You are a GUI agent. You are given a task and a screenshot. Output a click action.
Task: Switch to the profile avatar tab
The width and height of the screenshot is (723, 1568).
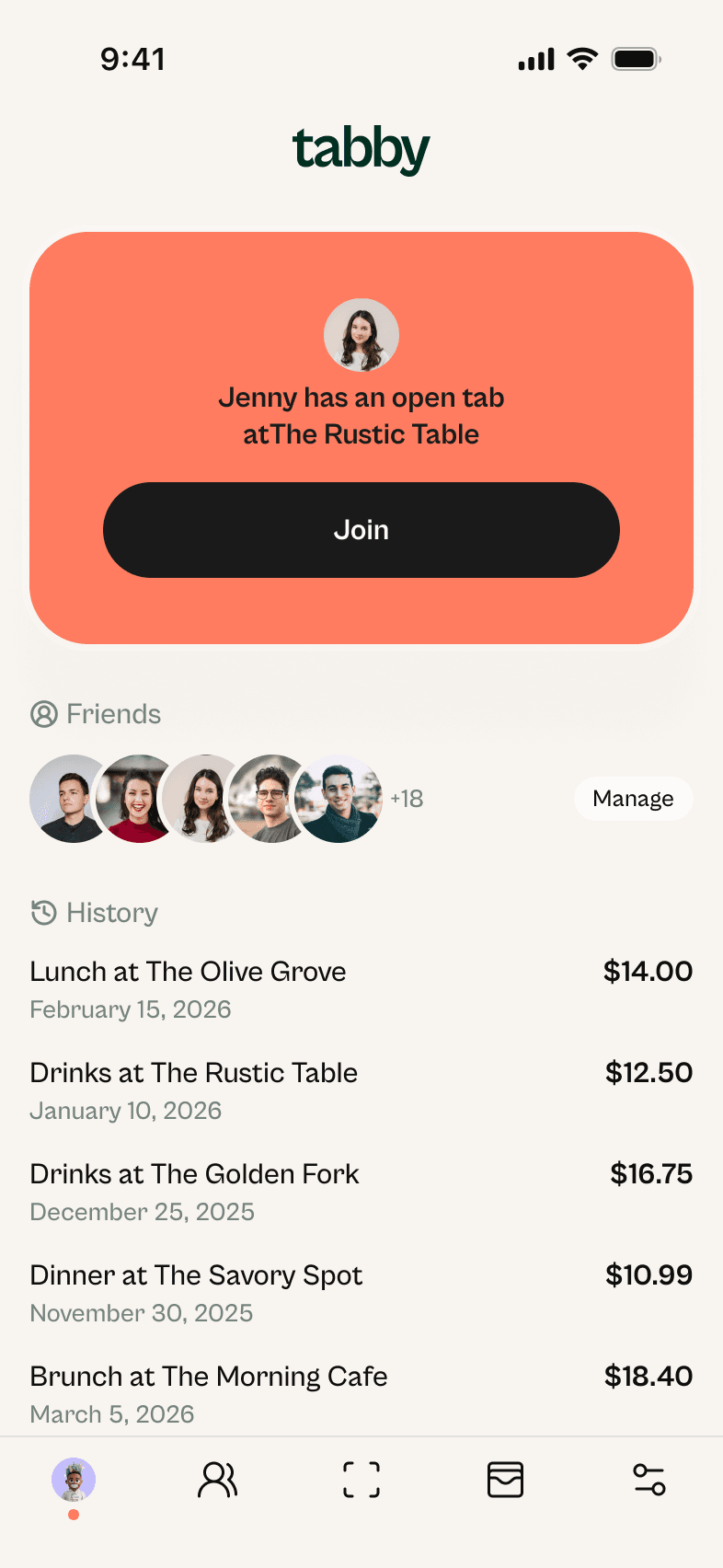(x=74, y=1480)
